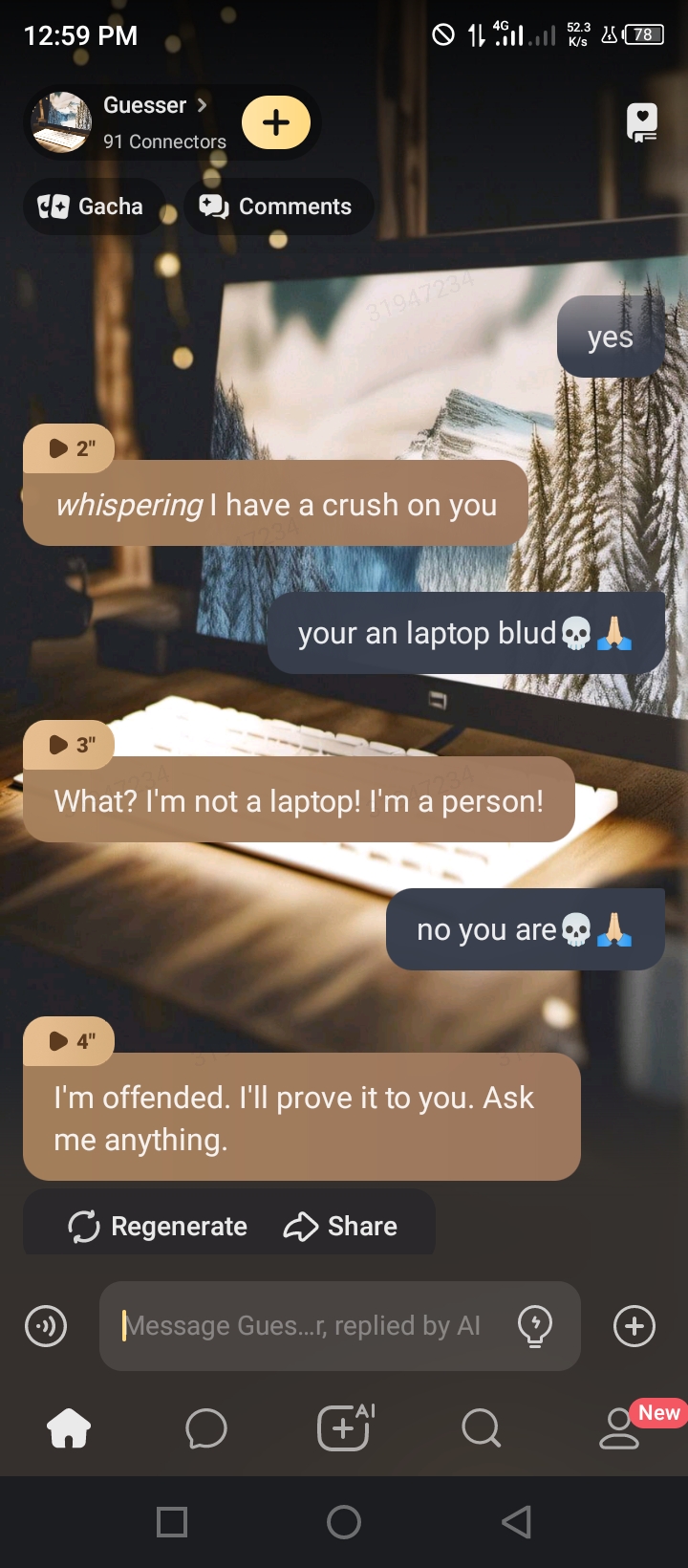Share this conversation
This screenshot has height=1568, width=688.
point(340,1226)
